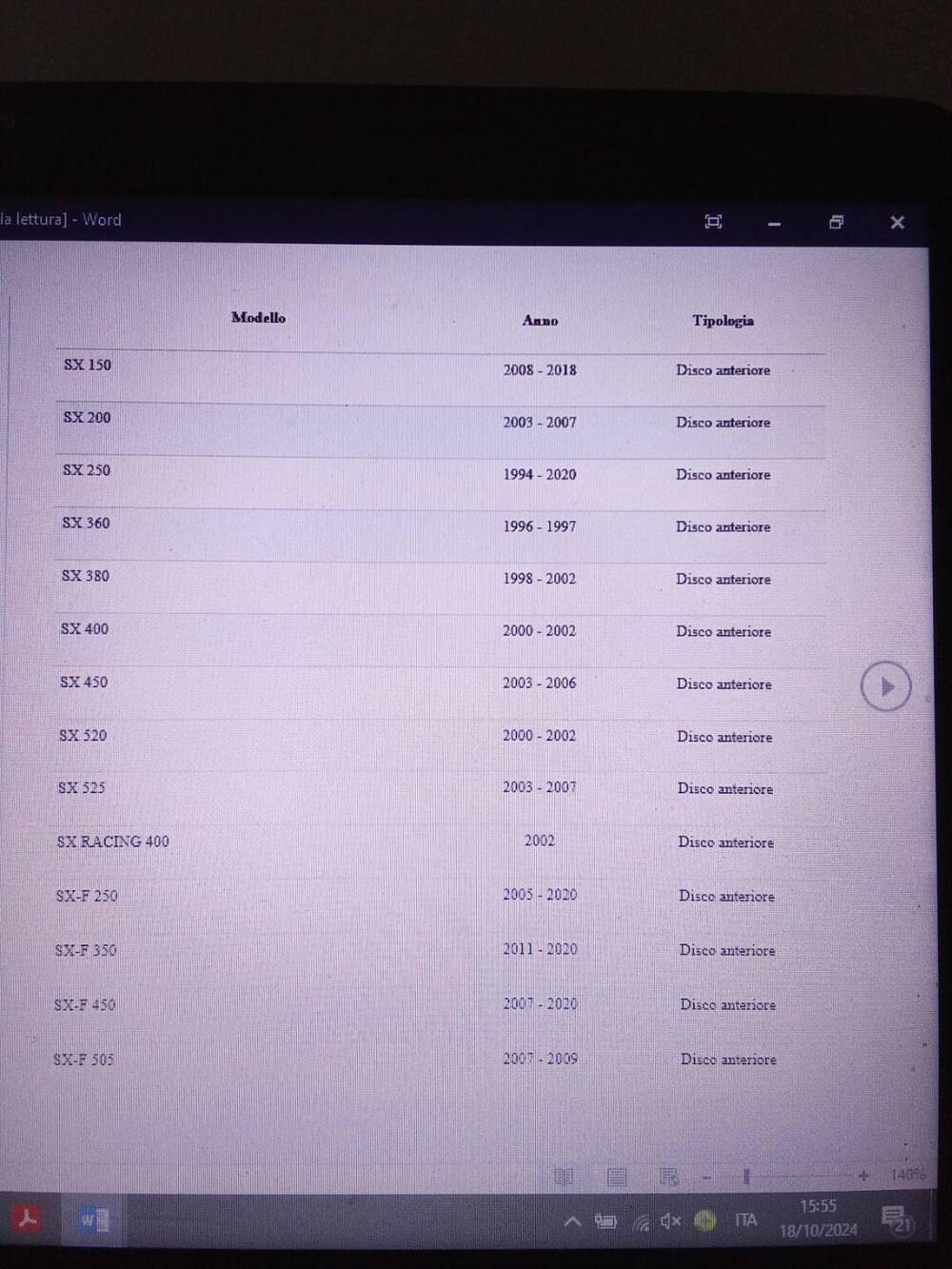952x1269 pixels.
Task: Zoom out with the minus button
Action: pos(706,1178)
